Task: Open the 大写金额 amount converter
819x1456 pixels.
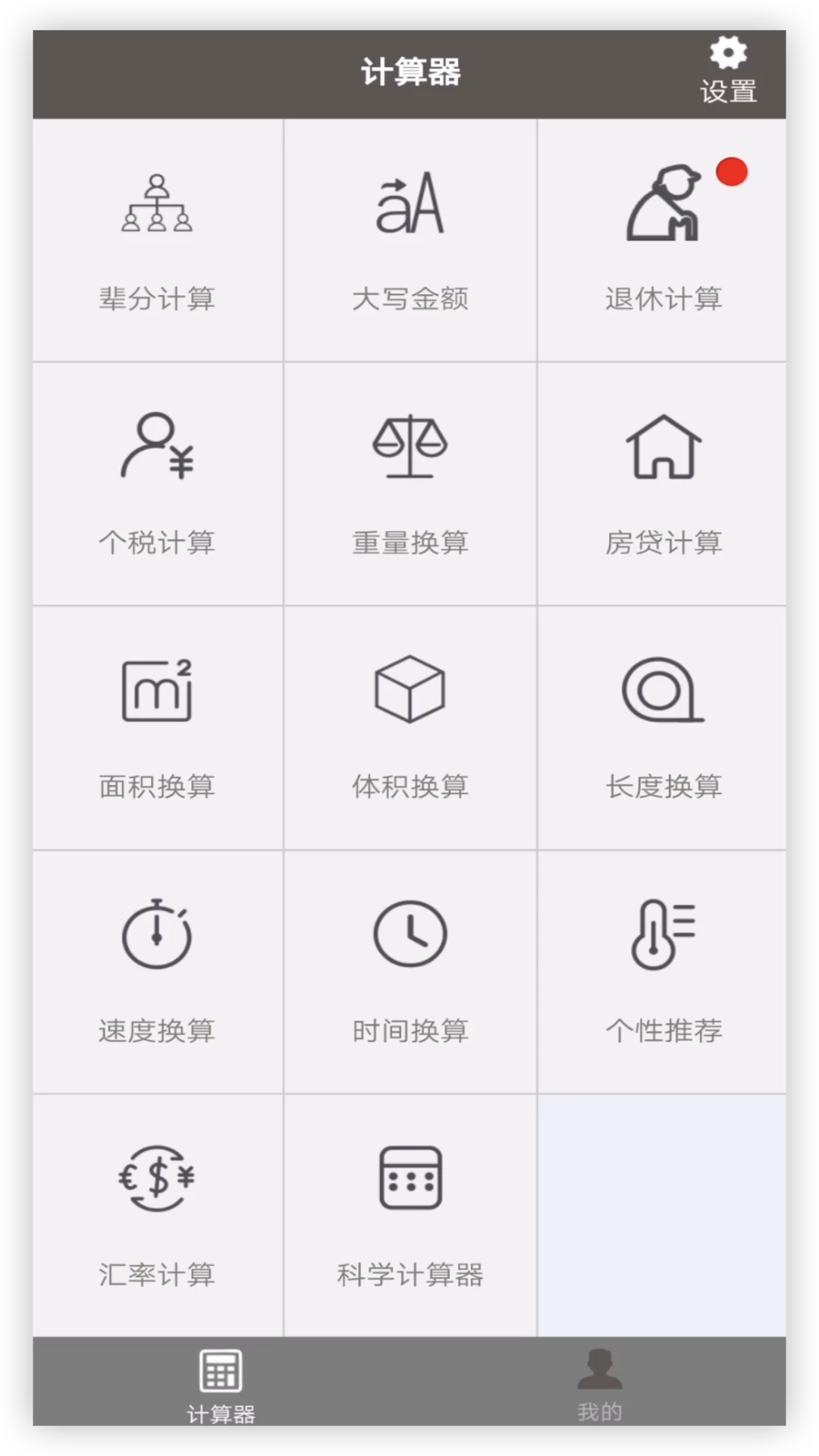Action: [409, 240]
